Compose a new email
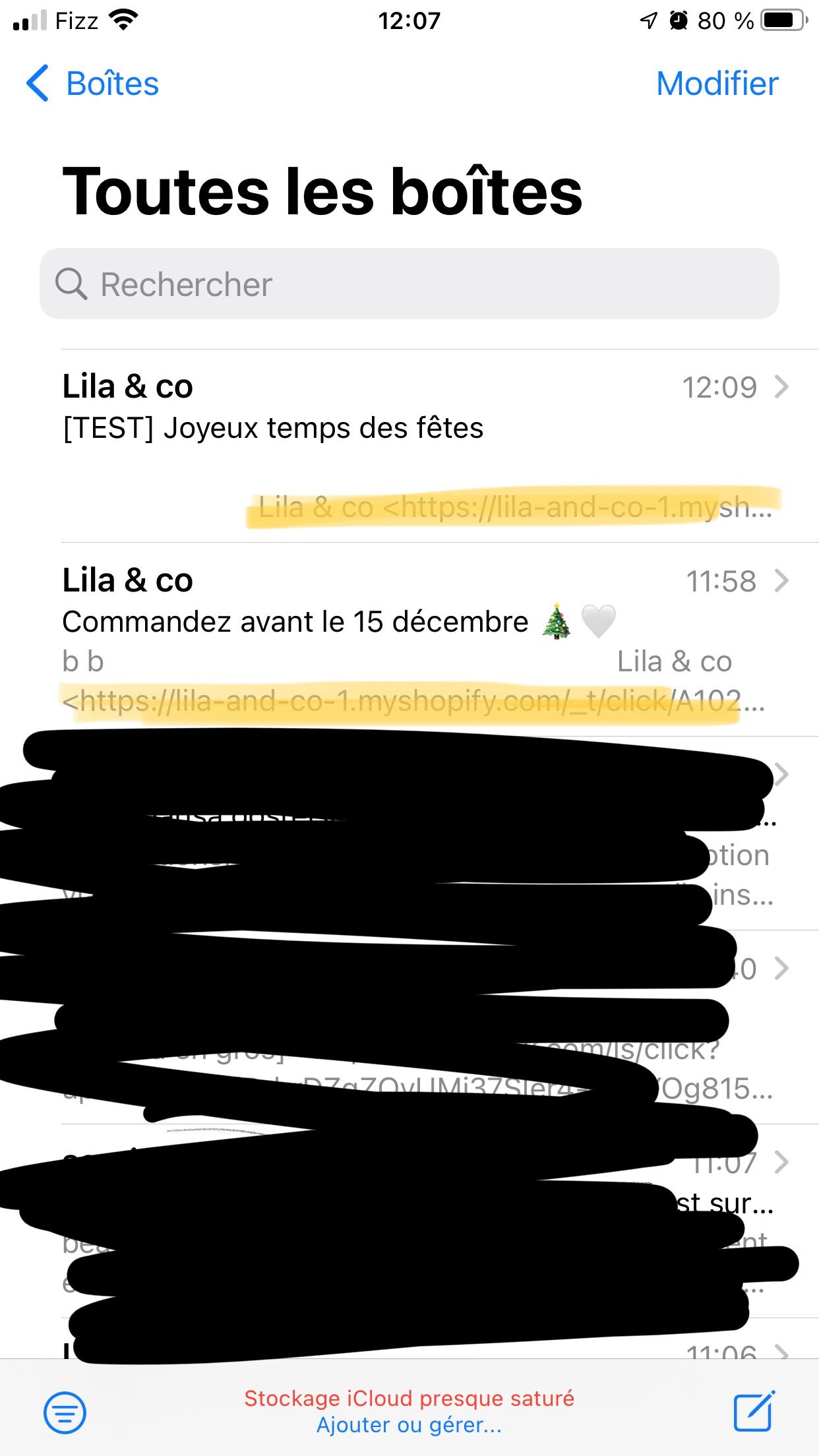 [x=754, y=1412]
